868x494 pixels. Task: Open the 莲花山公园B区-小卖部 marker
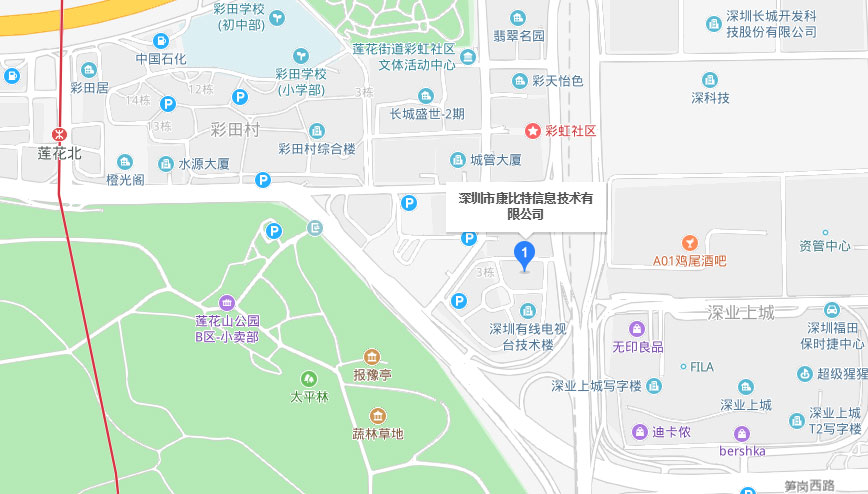(x=227, y=303)
